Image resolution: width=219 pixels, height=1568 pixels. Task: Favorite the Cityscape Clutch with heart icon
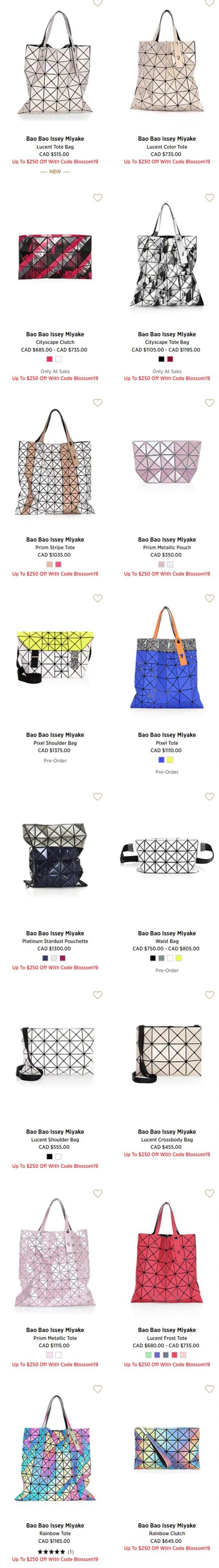97,198
